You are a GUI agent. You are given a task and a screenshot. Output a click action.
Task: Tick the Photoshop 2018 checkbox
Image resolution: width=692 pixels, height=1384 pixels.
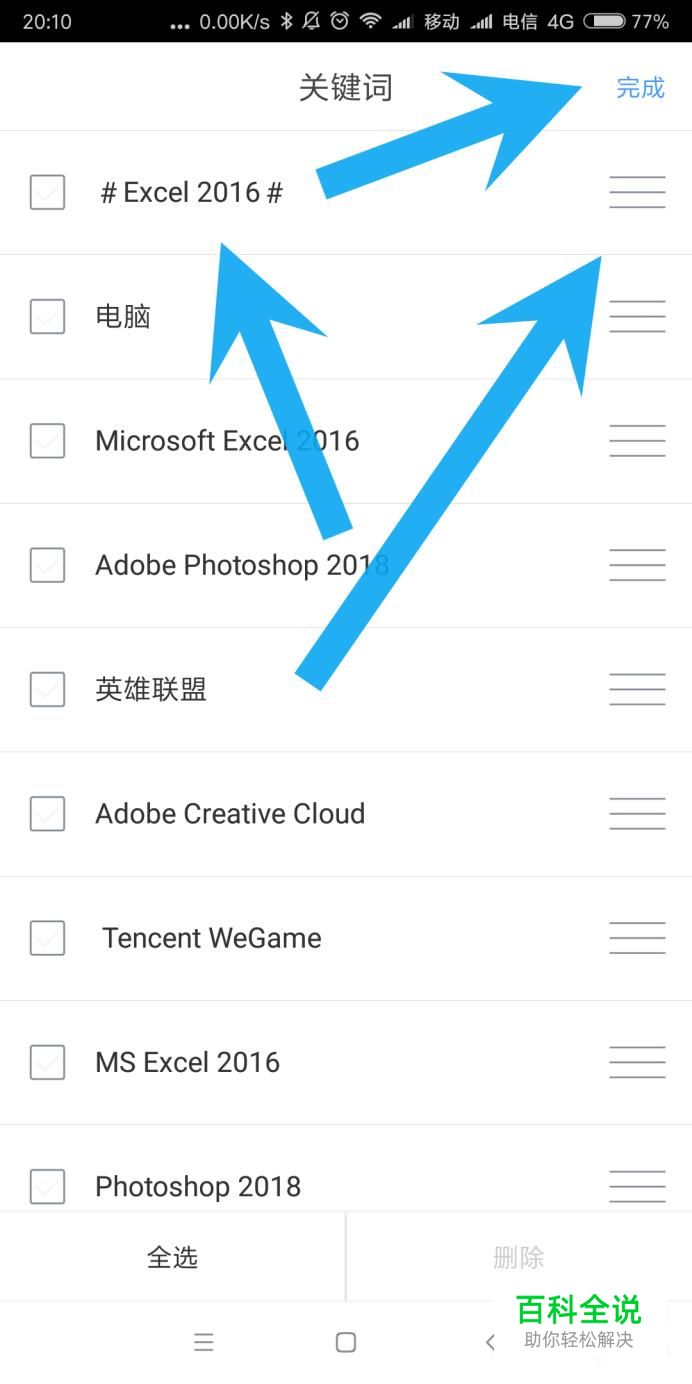click(47, 1187)
